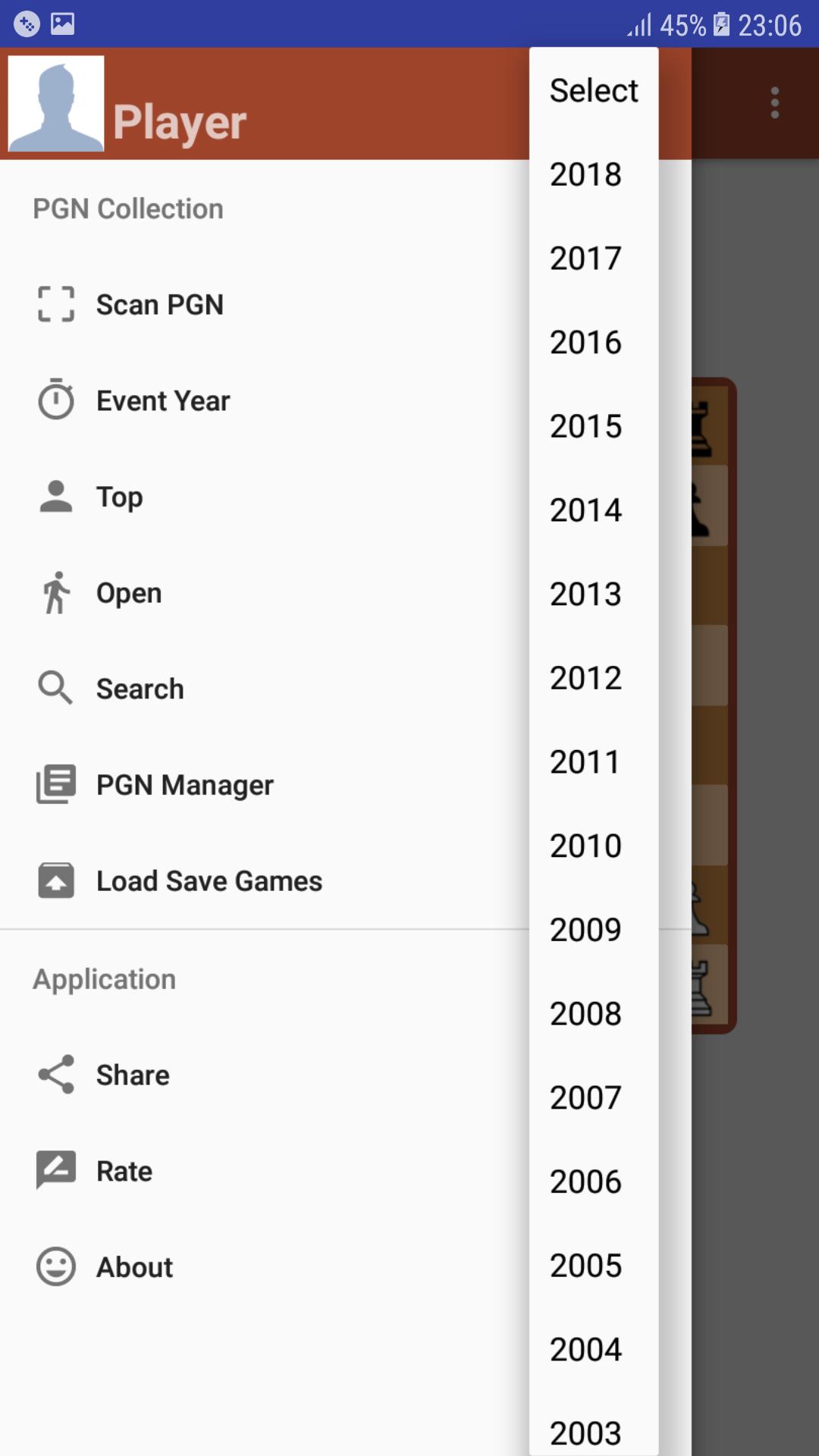
Task: Click the Load Save Games upload icon
Action: 54,880
